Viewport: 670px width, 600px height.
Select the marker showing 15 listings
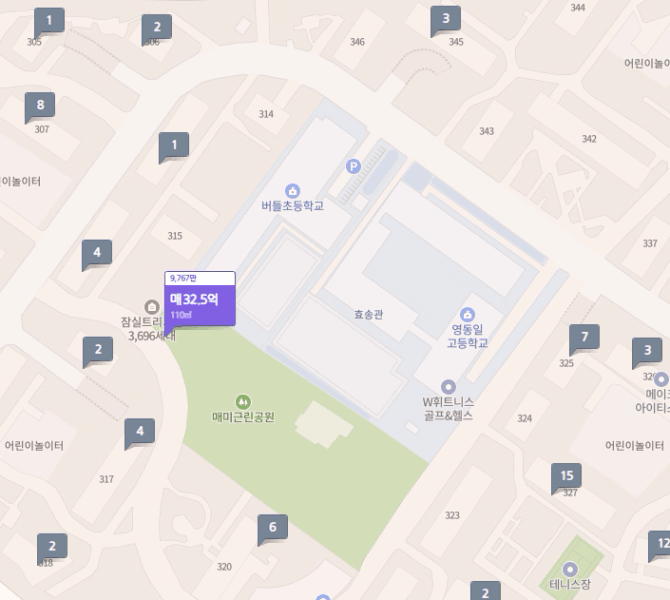pos(566,477)
